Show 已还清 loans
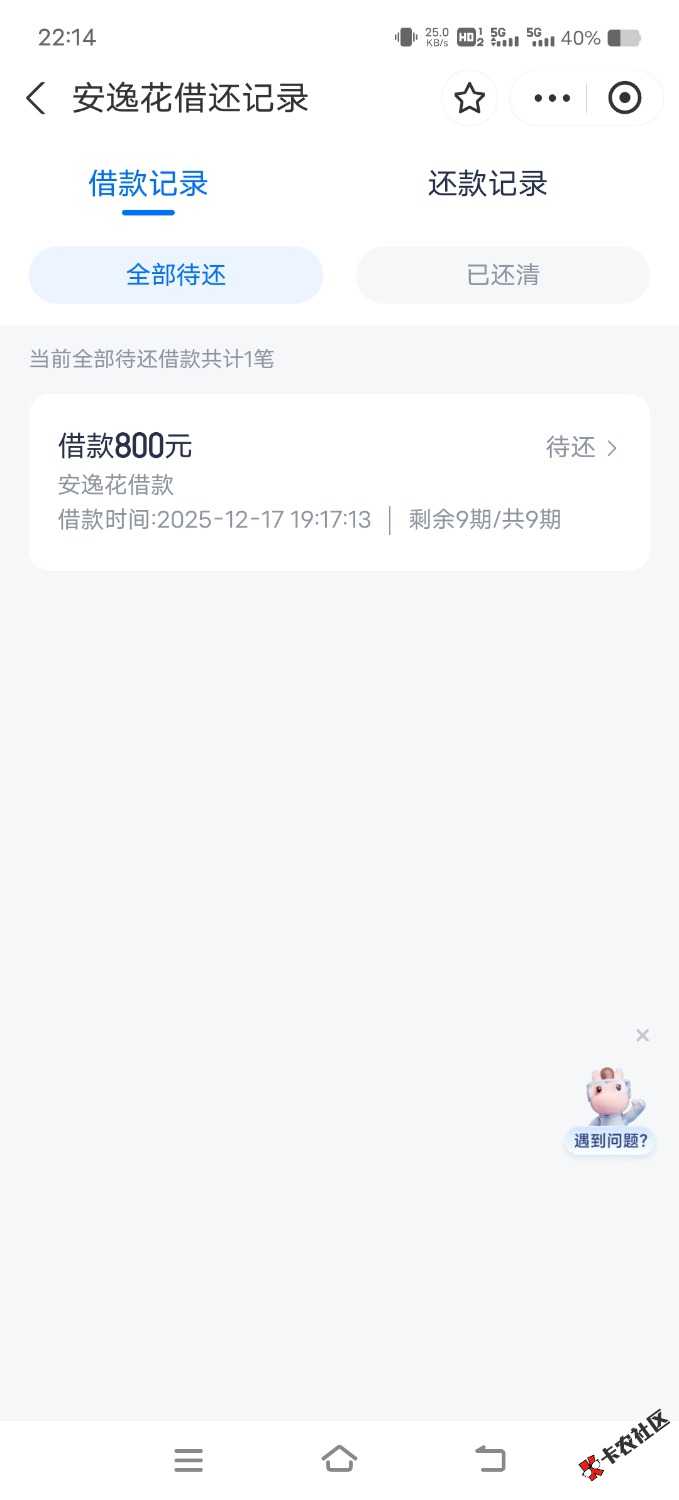This screenshot has width=679, height=1500. (x=503, y=275)
